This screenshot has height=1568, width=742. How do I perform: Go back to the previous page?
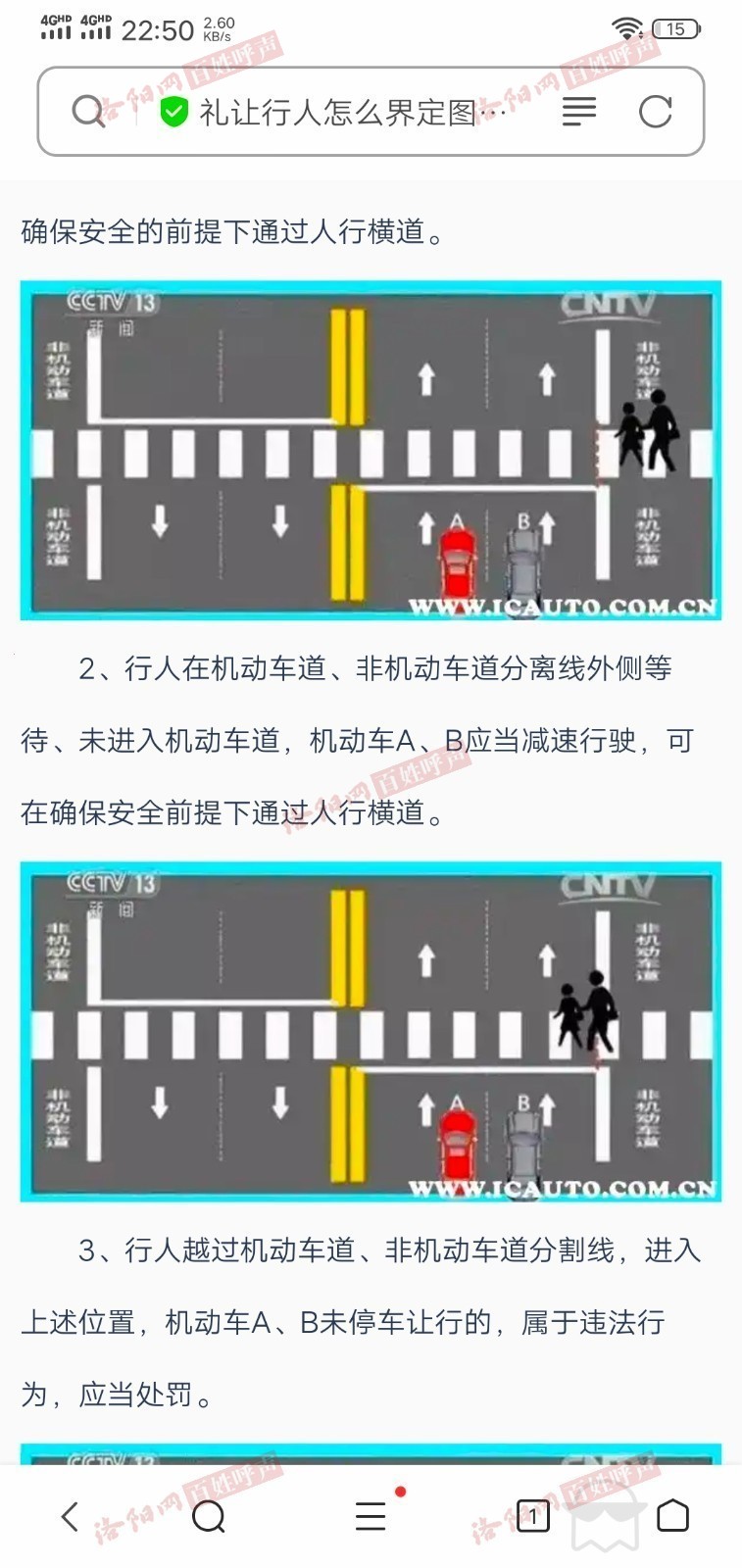pos(70,1516)
